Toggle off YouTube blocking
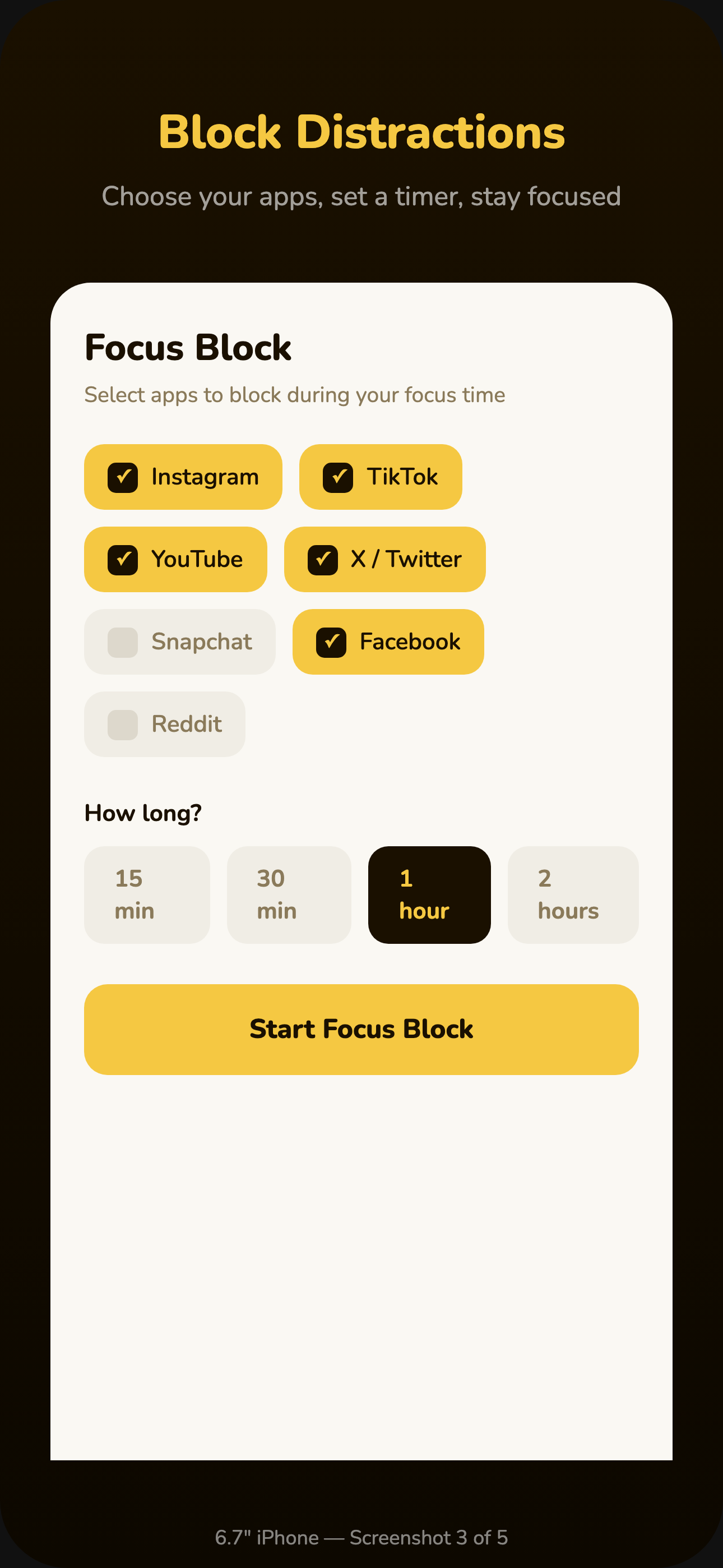This screenshot has width=723, height=1568. tap(175, 559)
